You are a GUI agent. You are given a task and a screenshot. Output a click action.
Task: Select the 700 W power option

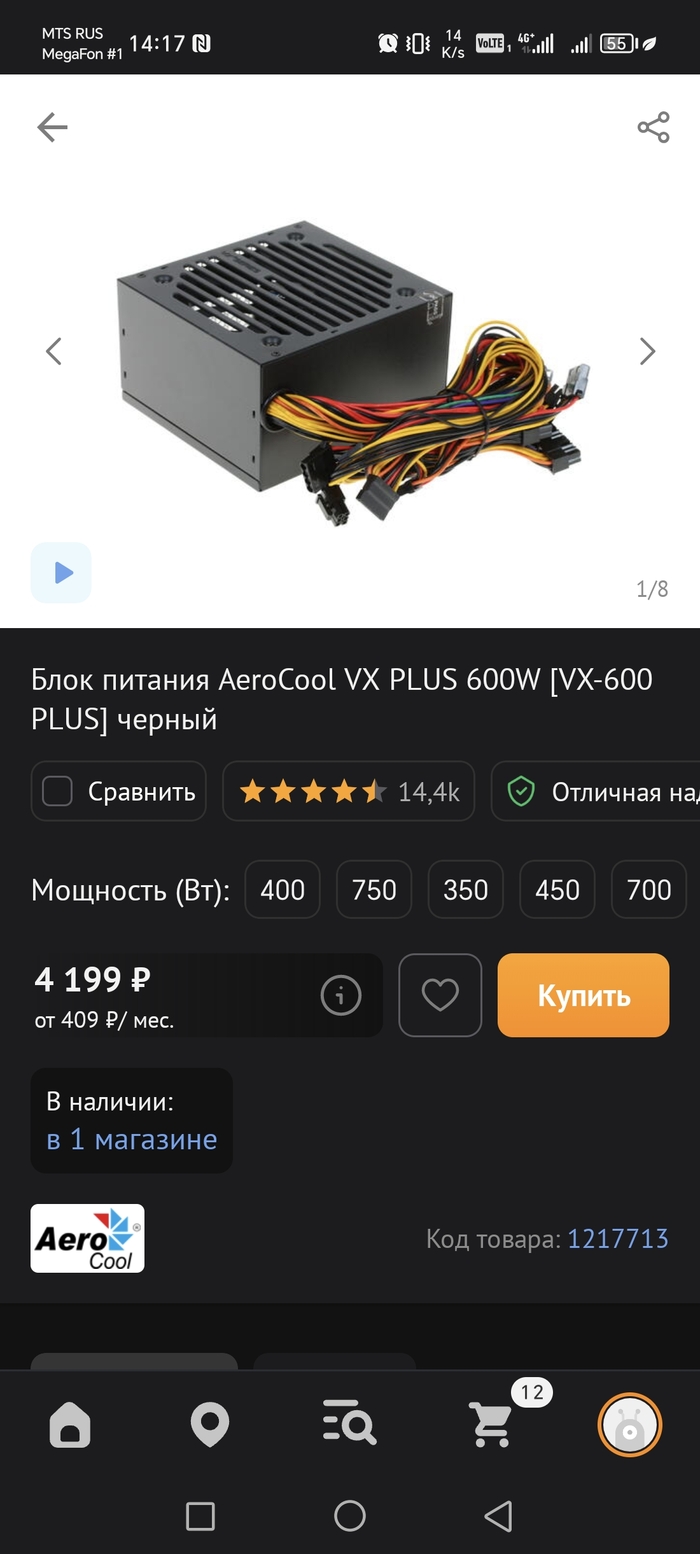(648, 889)
